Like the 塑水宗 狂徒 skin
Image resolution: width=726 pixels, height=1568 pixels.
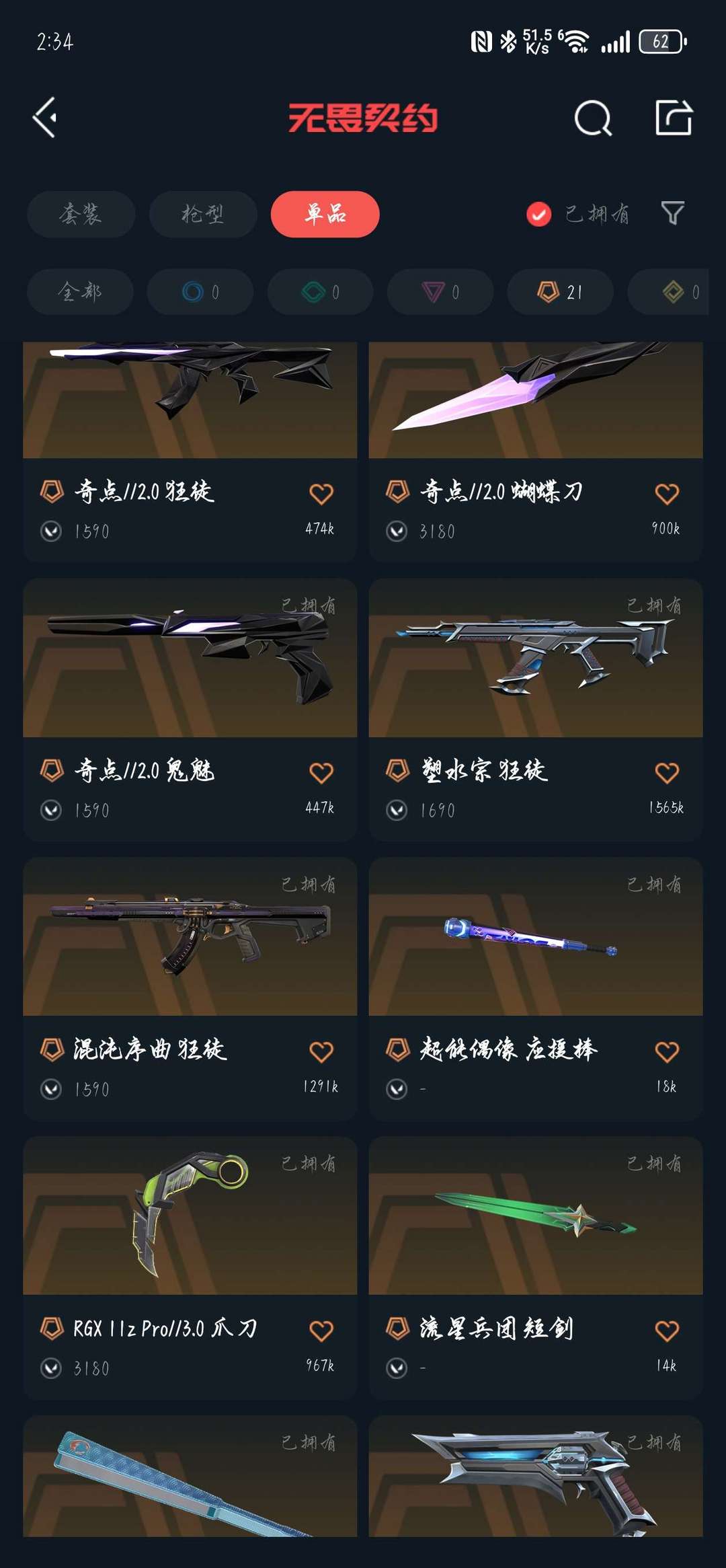pyautogui.click(x=667, y=773)
